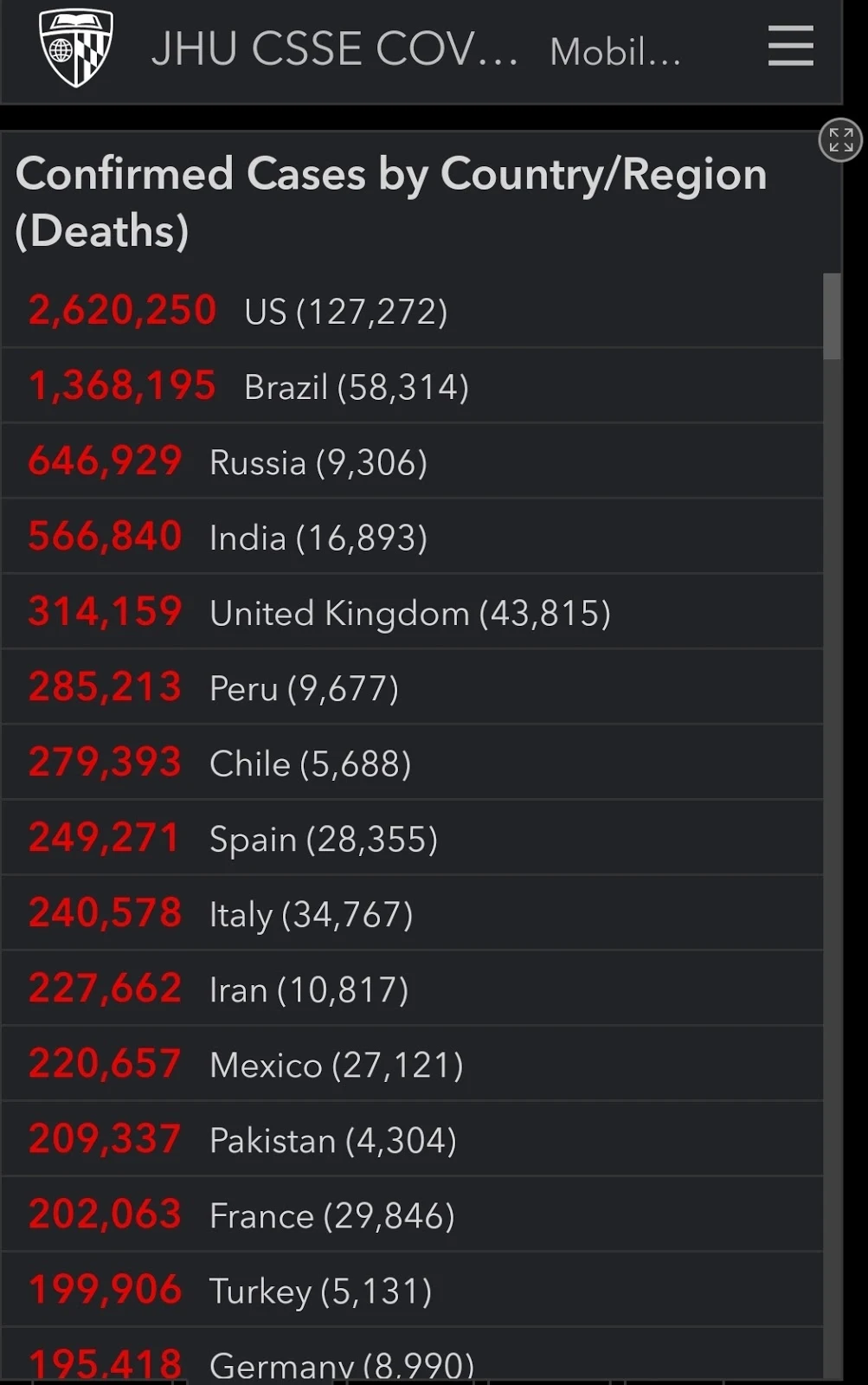
Task: Select the Mexico row
Action: coord(412,1064)
